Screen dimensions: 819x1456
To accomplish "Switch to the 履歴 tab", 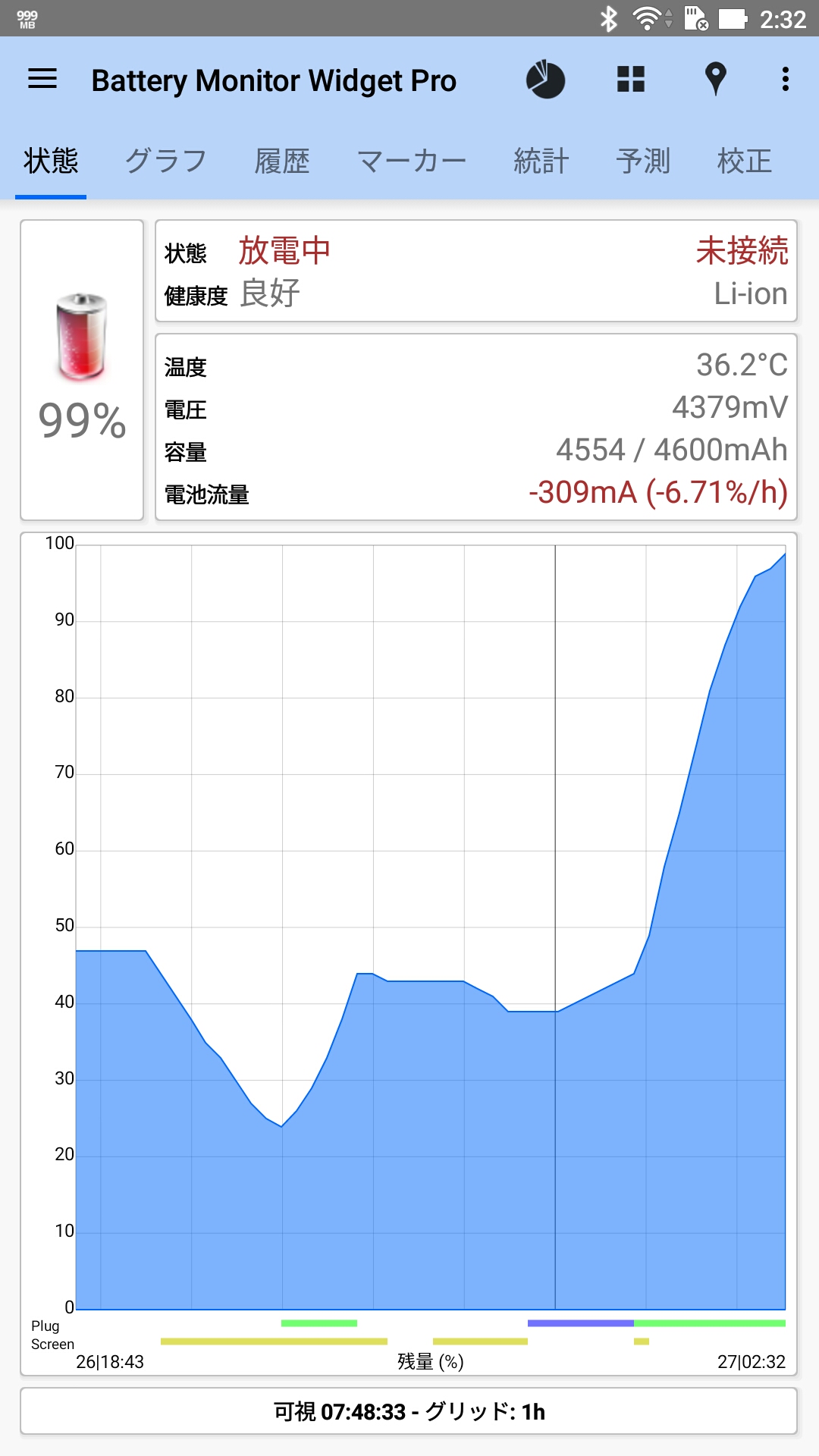I will tap(282, 162).
